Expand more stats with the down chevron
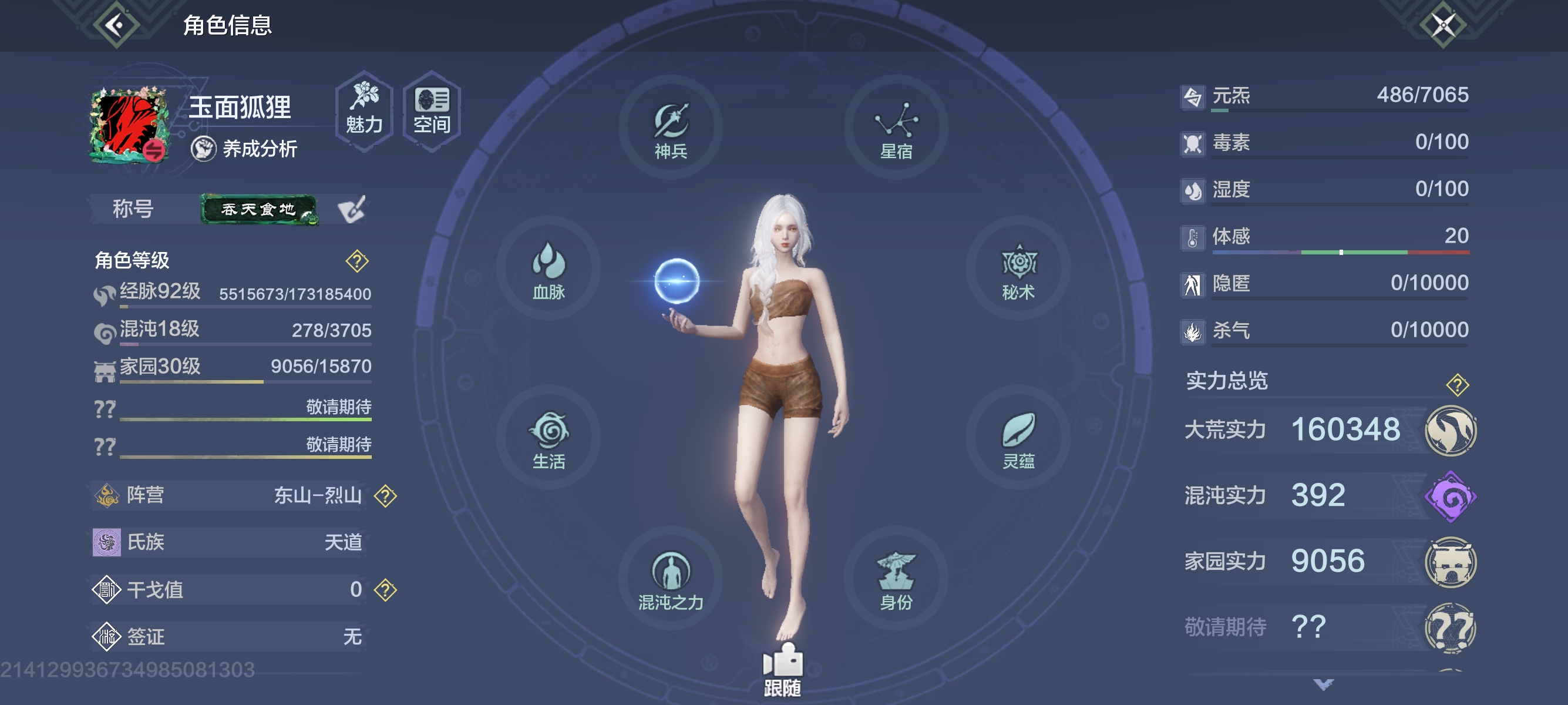 click(x=1323, y=684)
